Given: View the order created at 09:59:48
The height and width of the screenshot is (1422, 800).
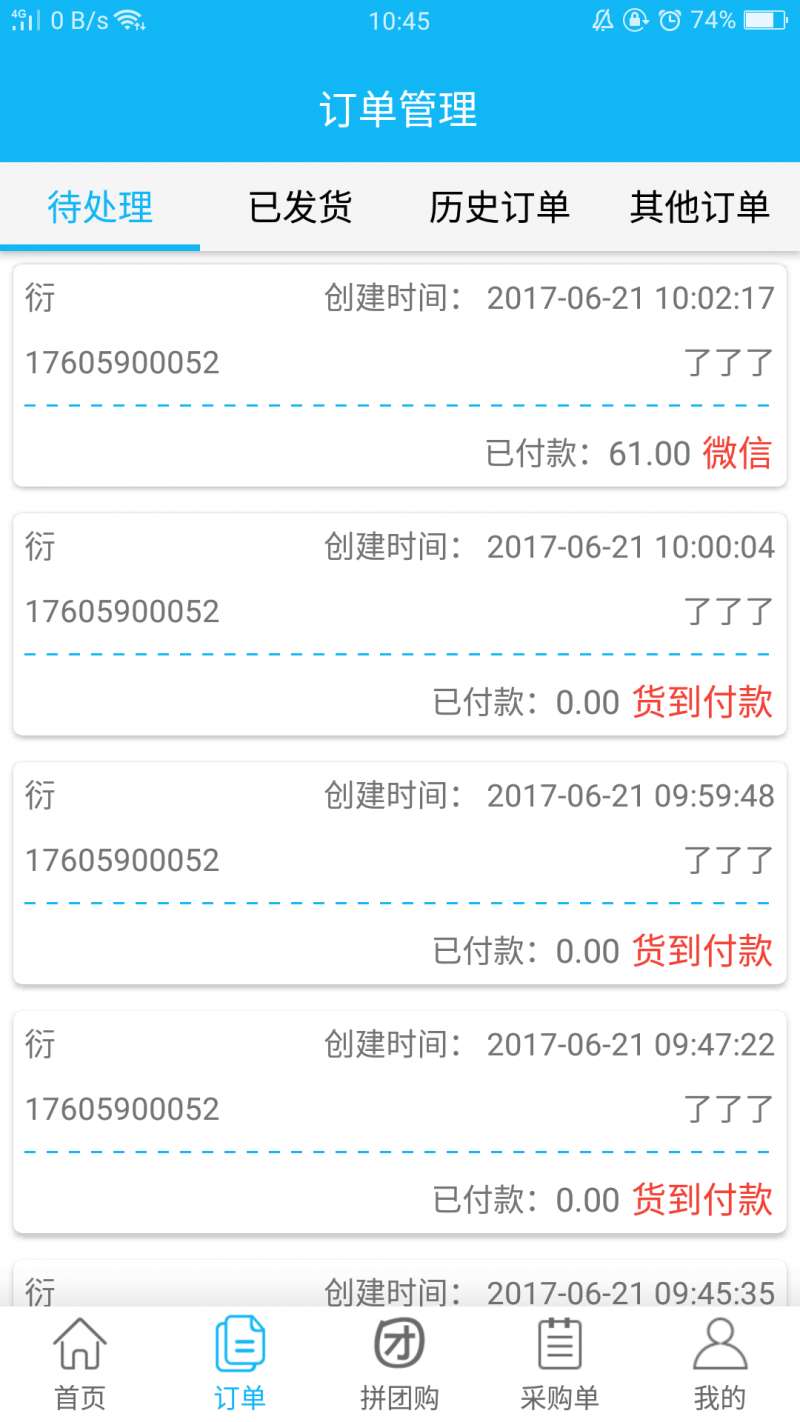Looking at the screenshot, I should click(400, 874).
